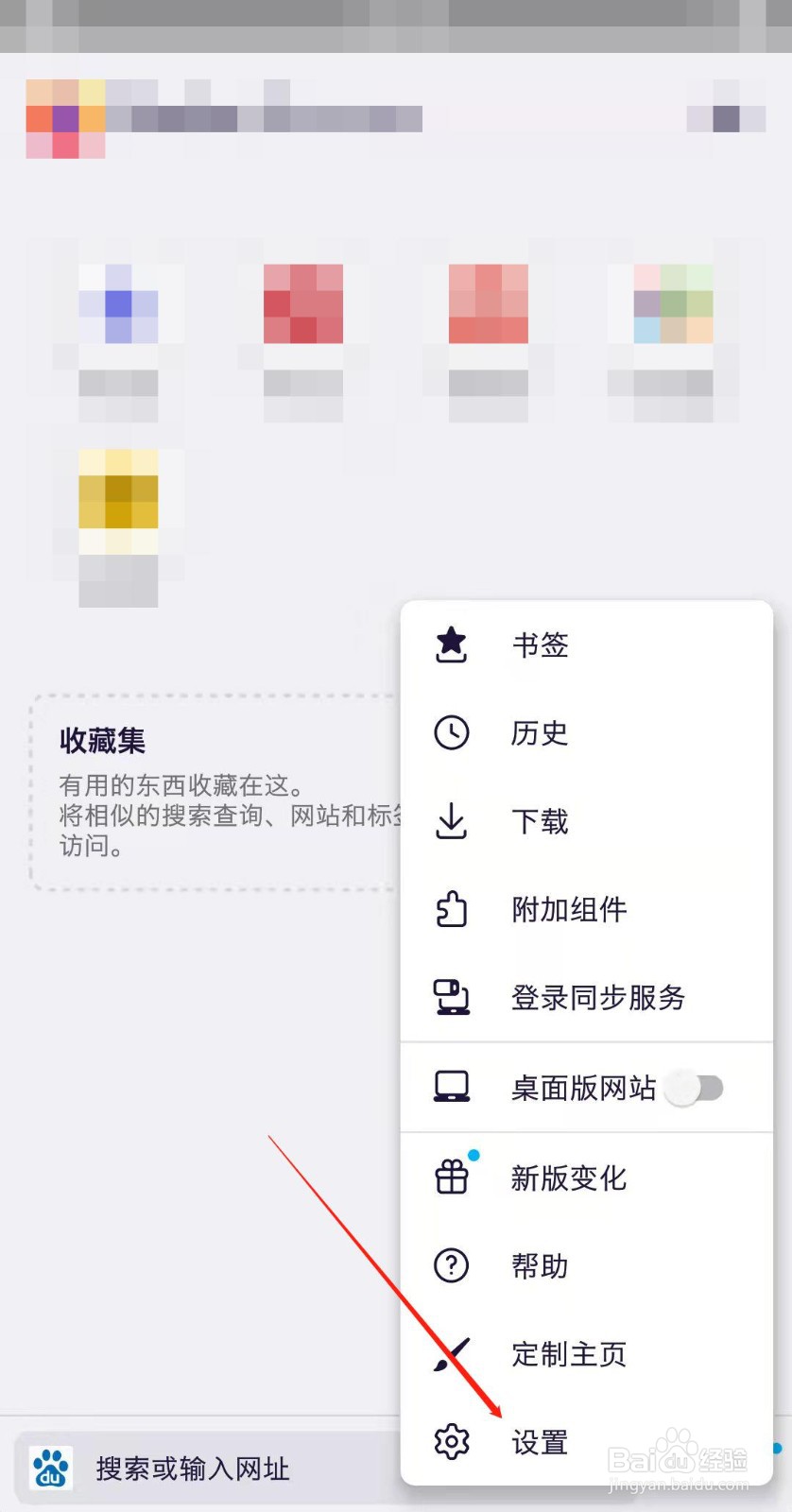Select the customize homepage brush icon
The height and width of the screenshot is (1512, 792).
click(x=451, y=1354)
